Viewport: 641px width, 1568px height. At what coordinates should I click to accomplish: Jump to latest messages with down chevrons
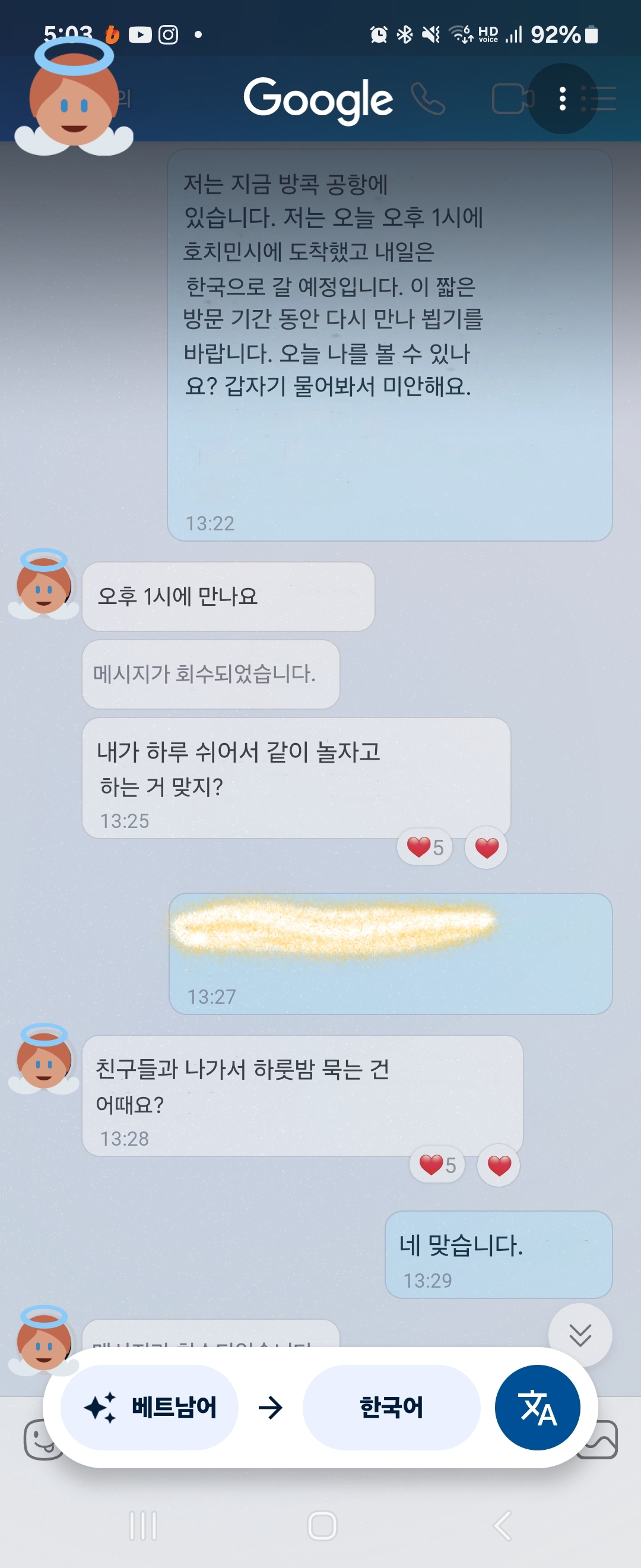(x=580, y=1334)
